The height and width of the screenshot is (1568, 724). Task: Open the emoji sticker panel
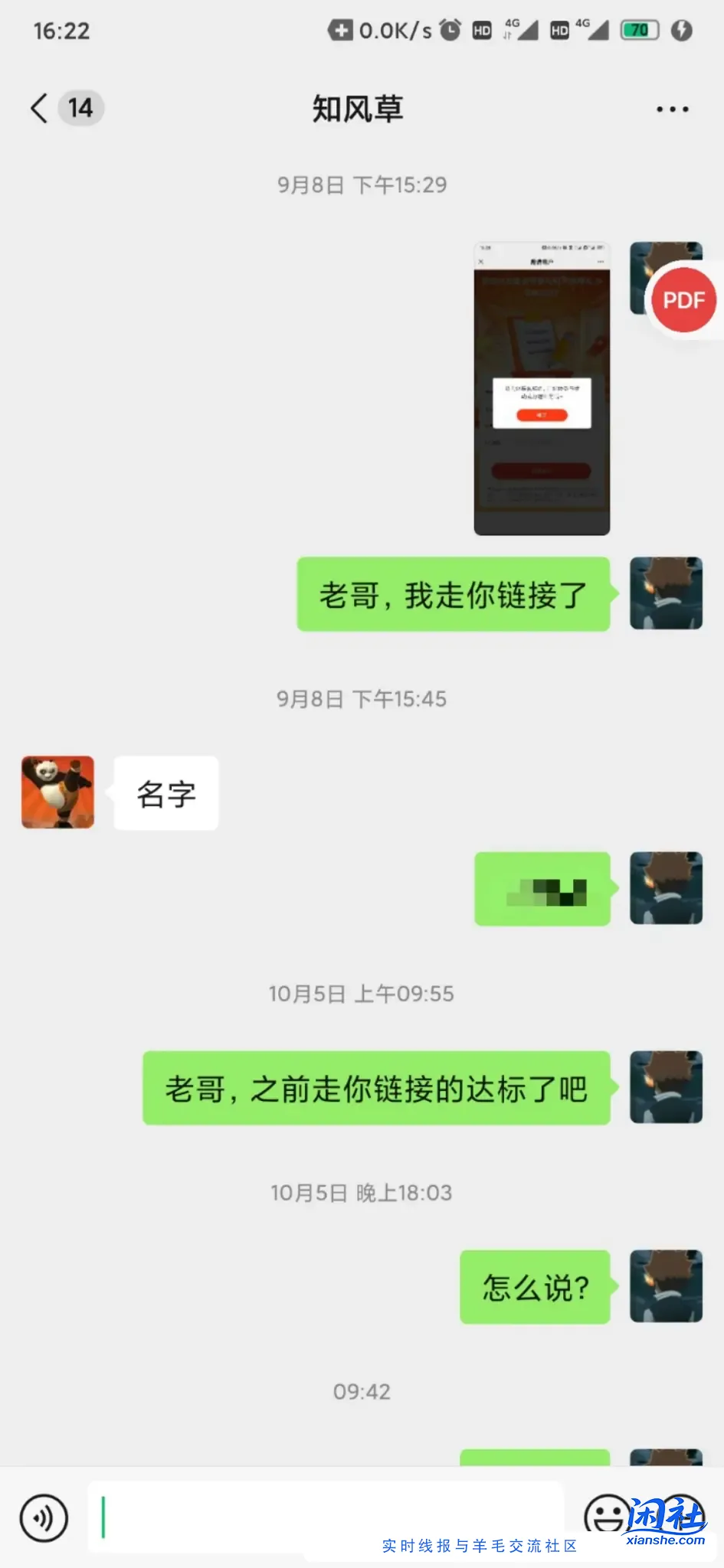point(608,1516)
